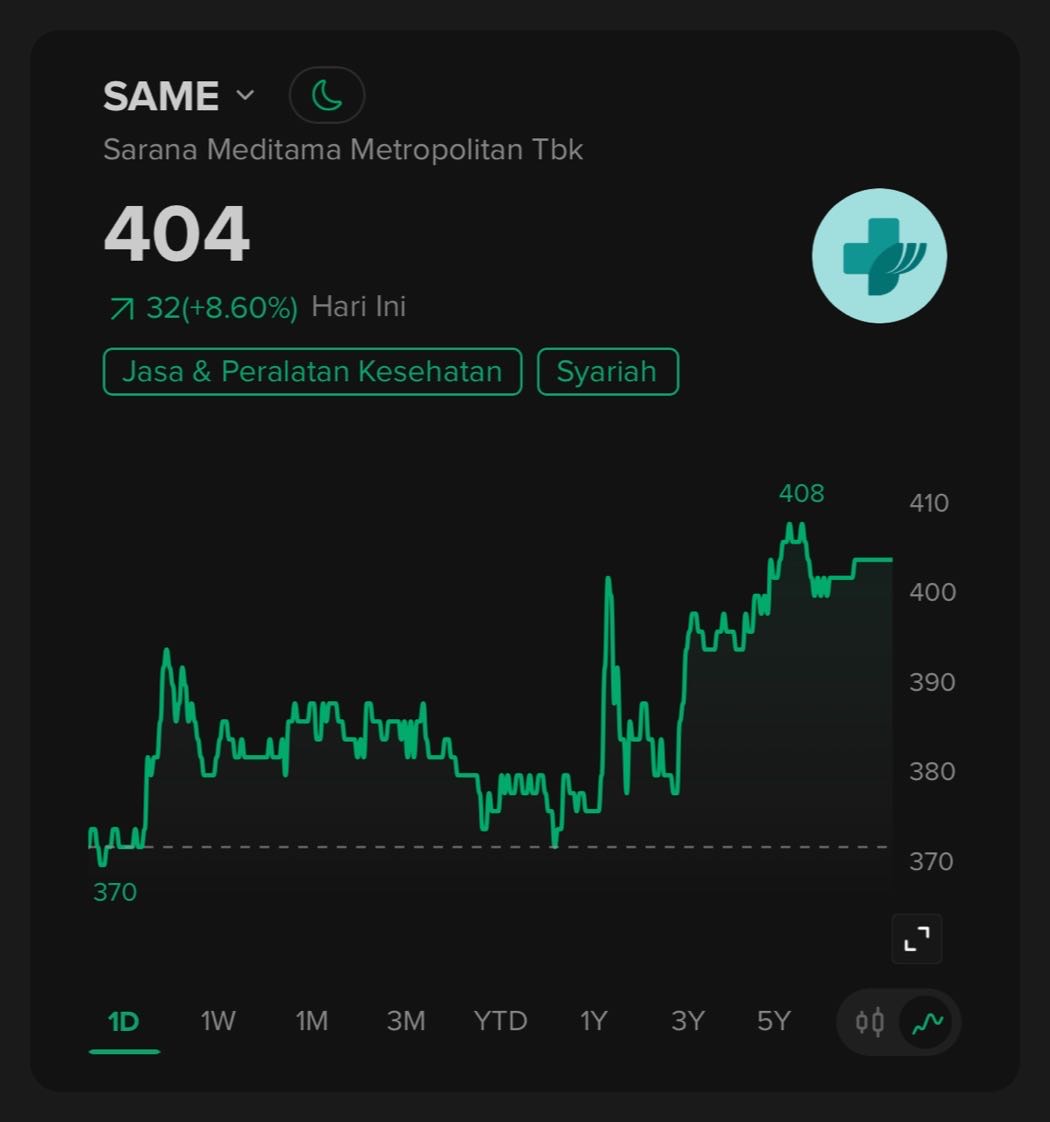Open the SAME ticker dropdown

click(x=245, y=96)
